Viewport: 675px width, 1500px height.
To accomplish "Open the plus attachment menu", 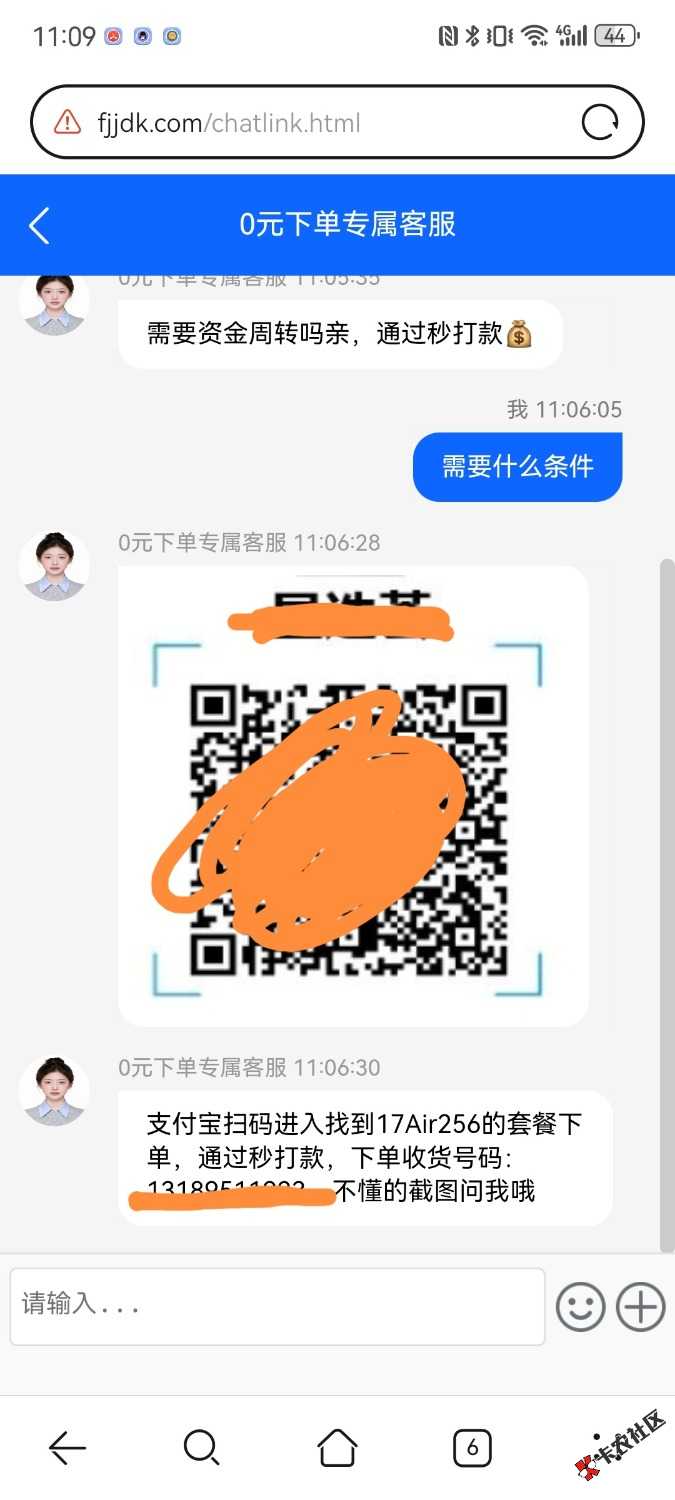I will (x=641, y=1306).
